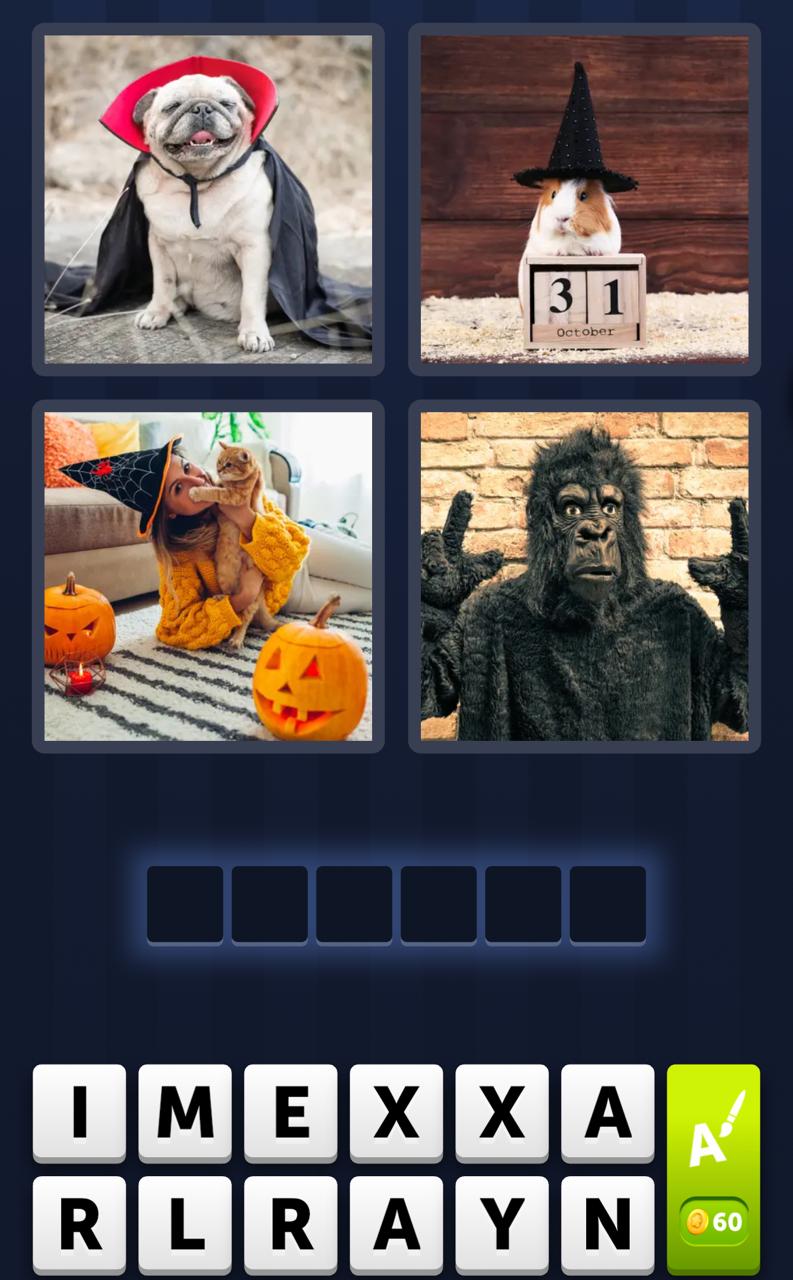
Task: Open the woman with cat and pumpkins picture
Action: point(208,576)
